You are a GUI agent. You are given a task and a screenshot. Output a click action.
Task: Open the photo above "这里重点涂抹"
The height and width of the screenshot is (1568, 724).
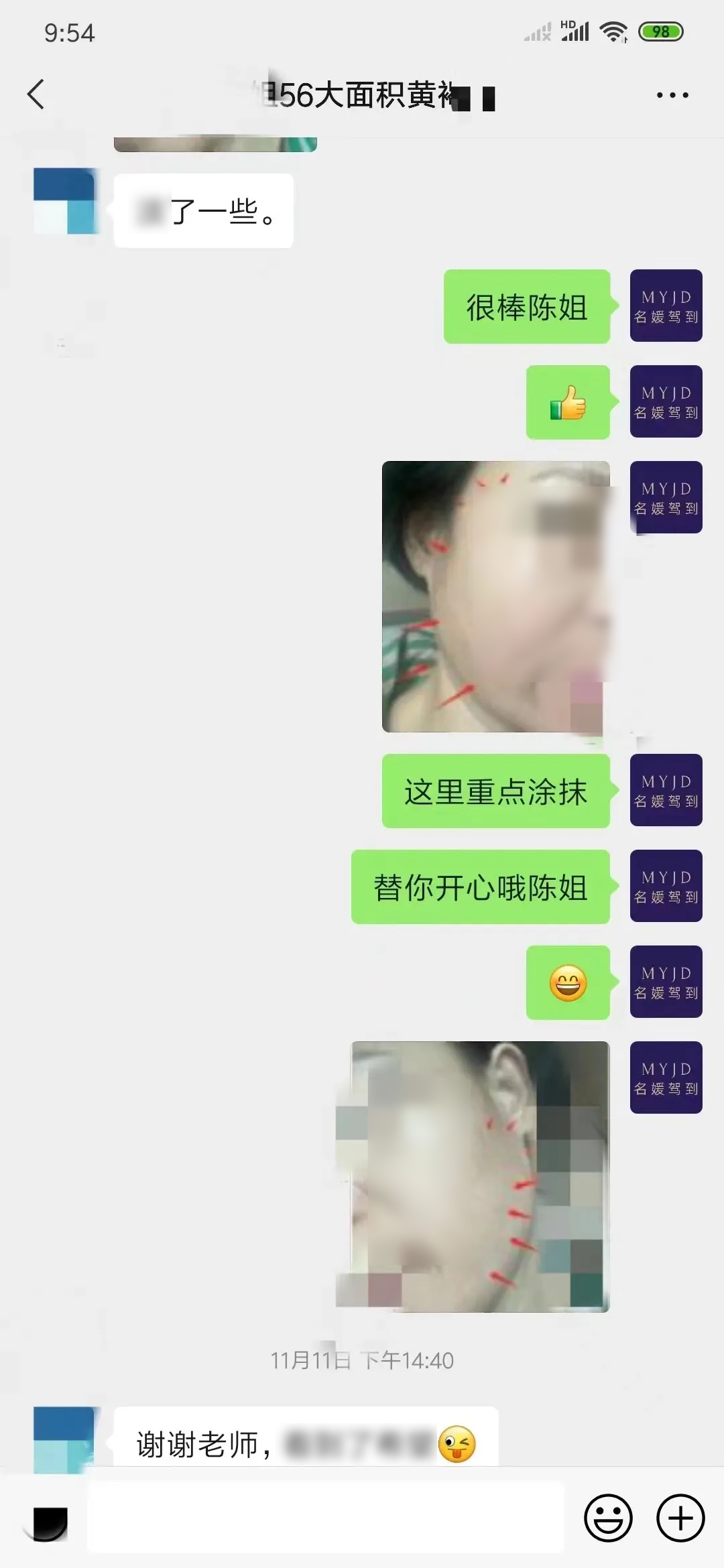tap(496, 596)
